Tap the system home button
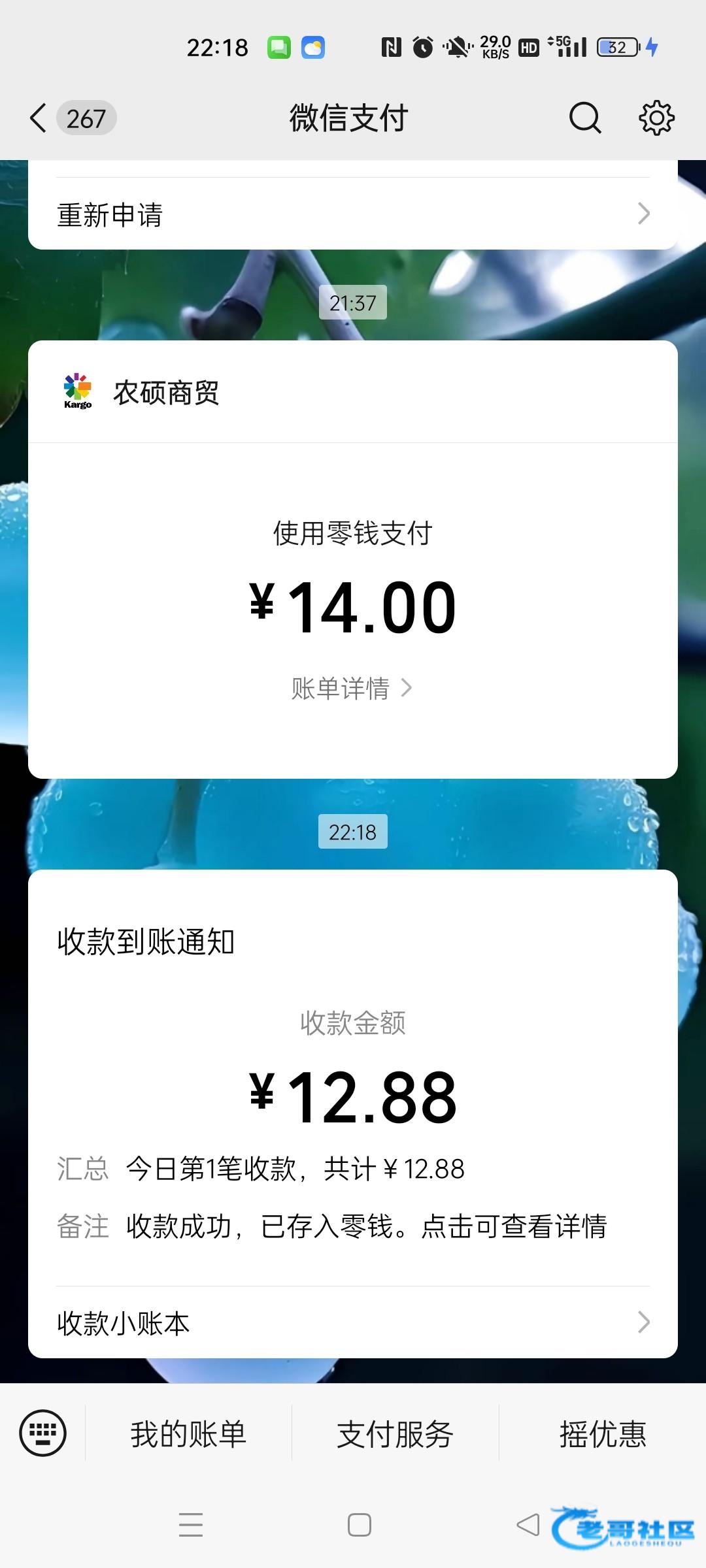The height and width of the screenshot is (1568, 706). [x=360, y=1525]
